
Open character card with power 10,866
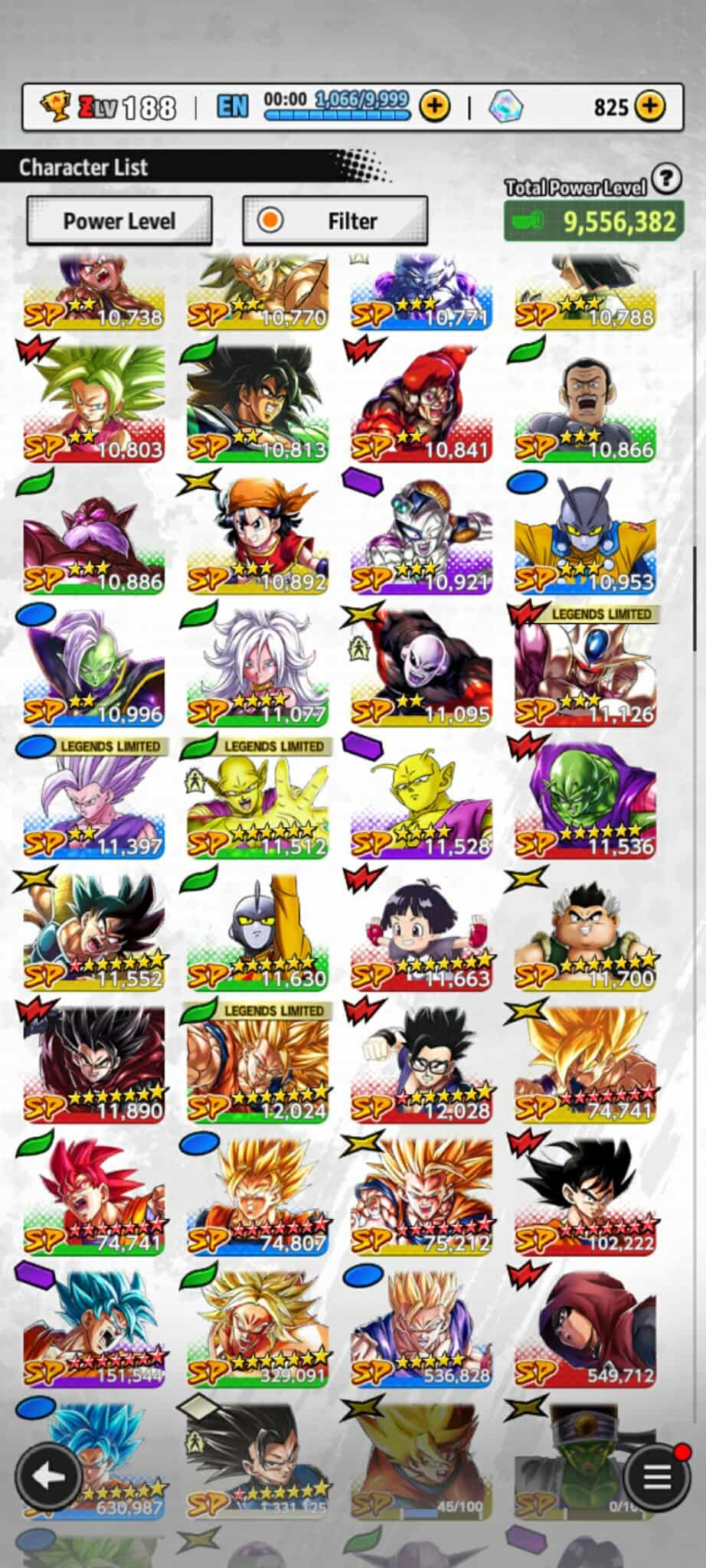point(585,402)
